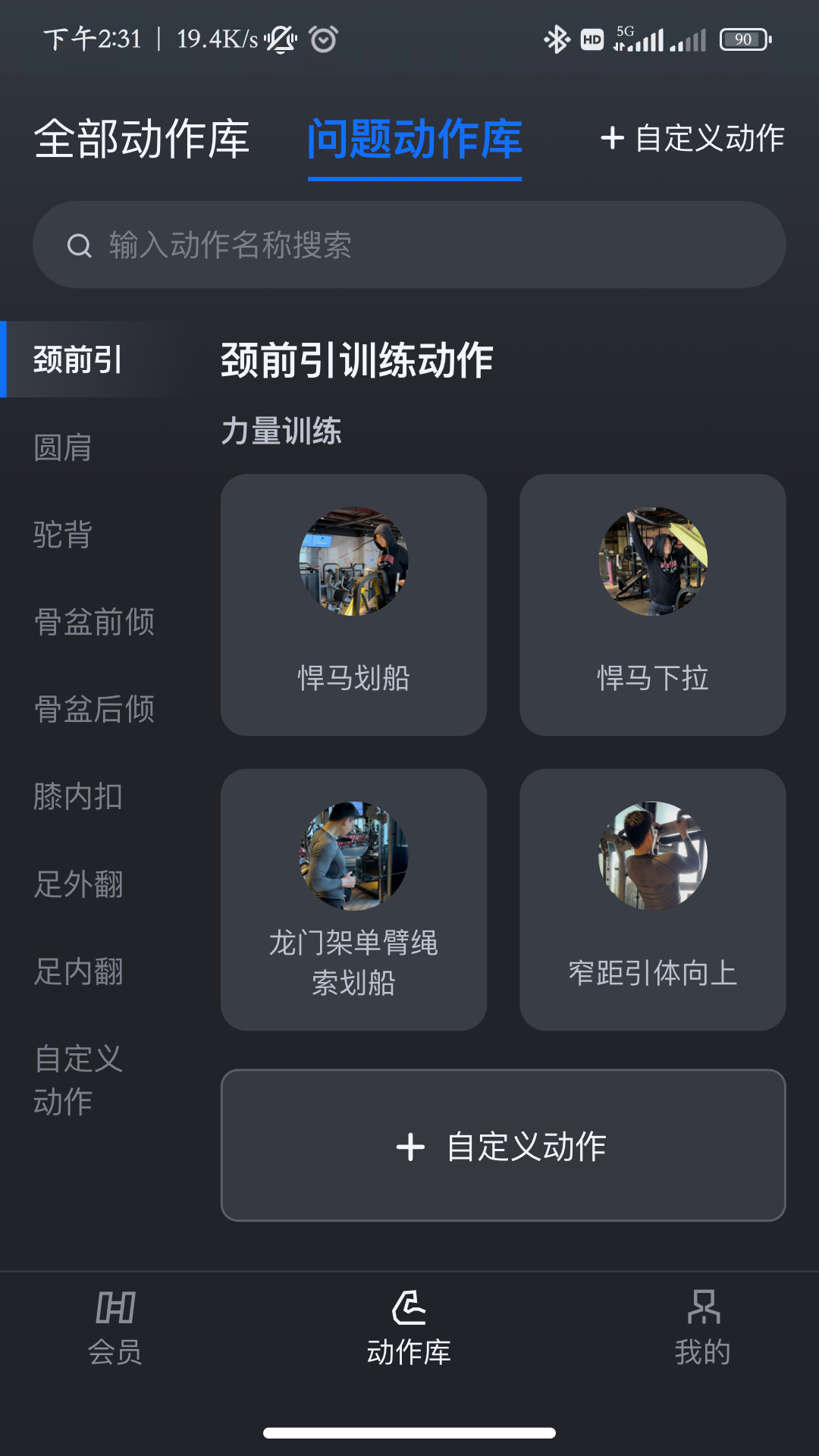Select 驼背 category
The width and height of the screenshot is (819, 1456).
(62, 537)
